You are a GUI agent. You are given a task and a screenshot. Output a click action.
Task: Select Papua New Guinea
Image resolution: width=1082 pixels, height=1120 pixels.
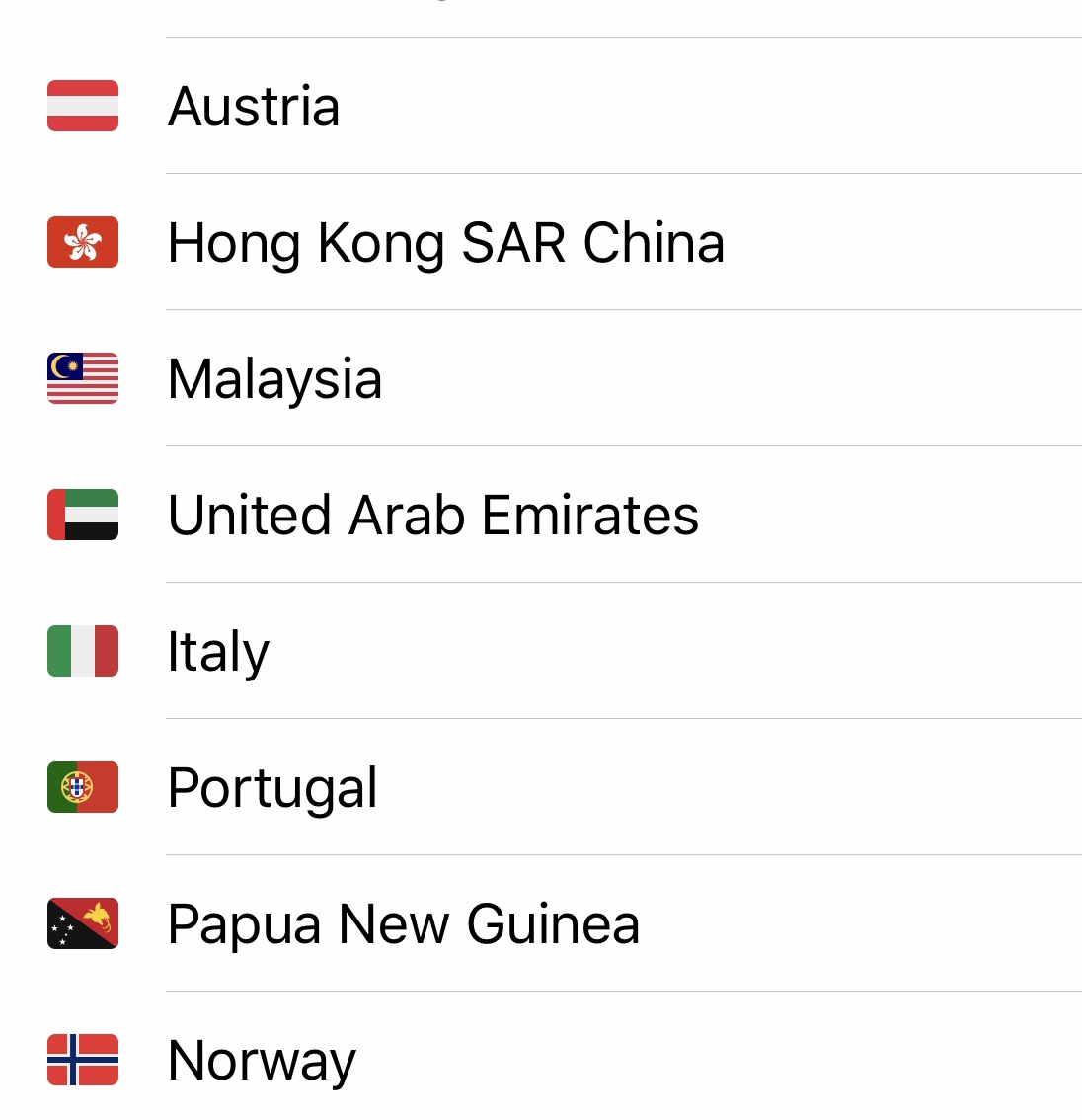403,923
